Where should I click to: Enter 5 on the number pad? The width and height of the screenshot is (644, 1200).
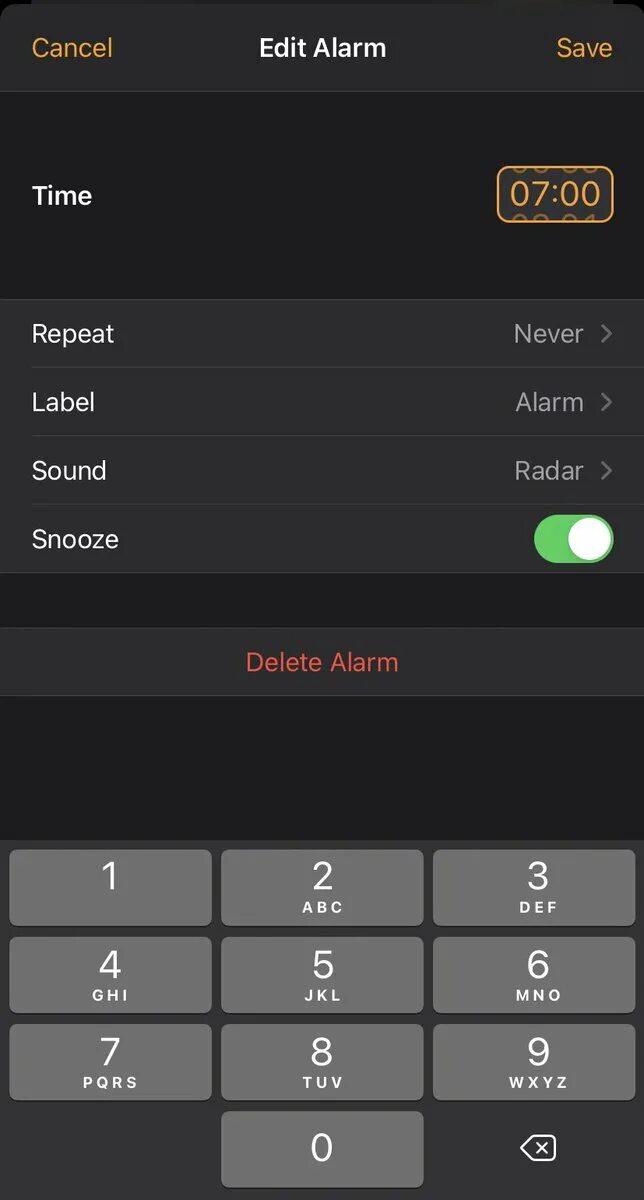(322, 974)
